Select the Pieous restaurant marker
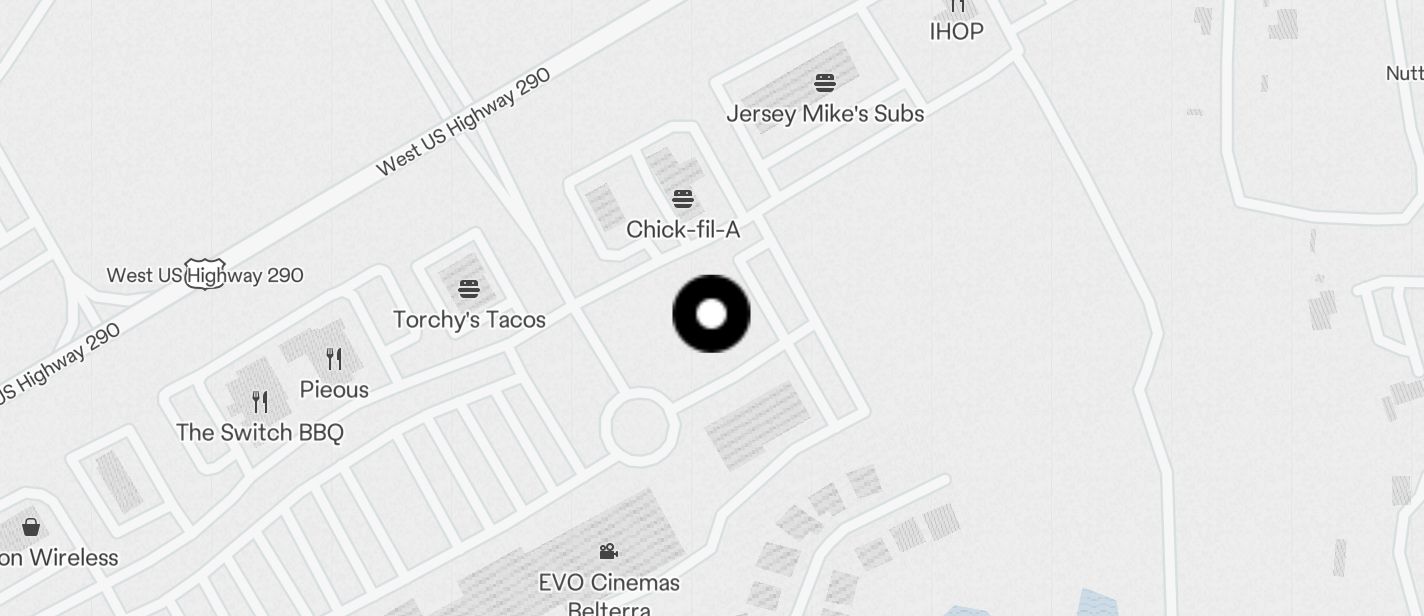The width and height of the screenshot is (1424, 616). point(335,359)
